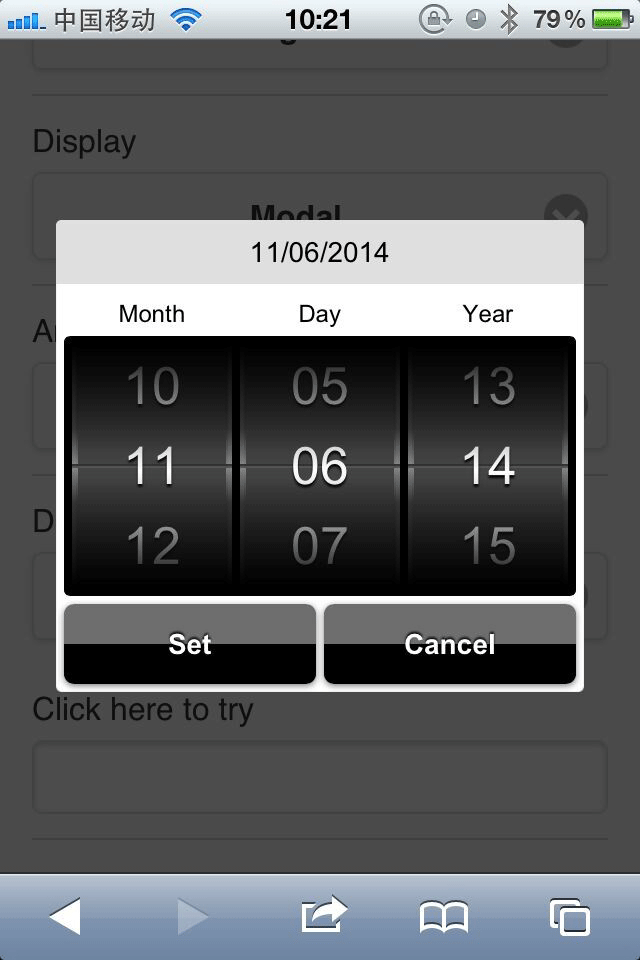640x960 pixels.
Task: Pick day 07 in the Day wheel
Action: point(320,546)
